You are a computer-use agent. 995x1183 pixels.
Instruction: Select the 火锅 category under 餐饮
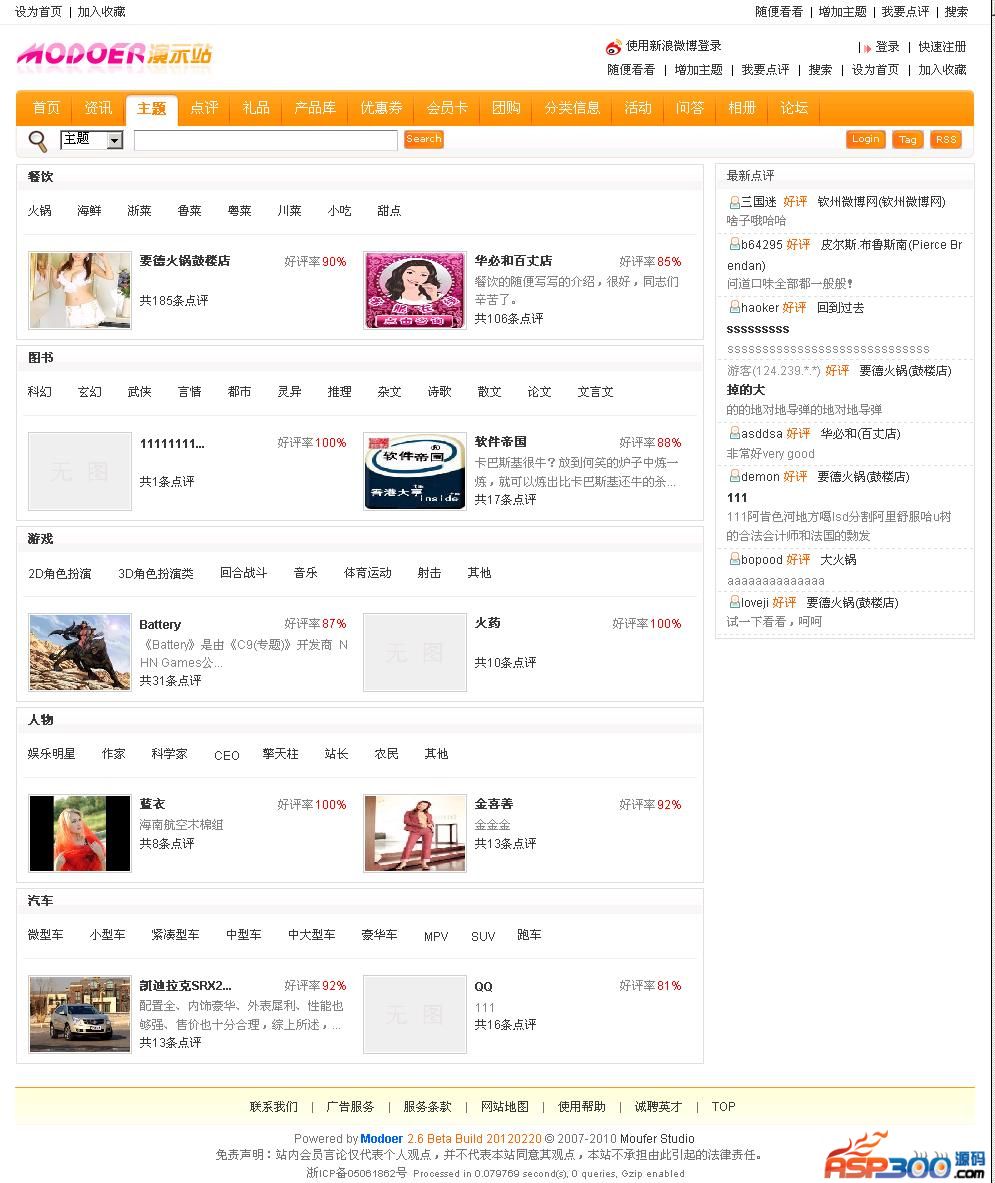pos(39,211)
